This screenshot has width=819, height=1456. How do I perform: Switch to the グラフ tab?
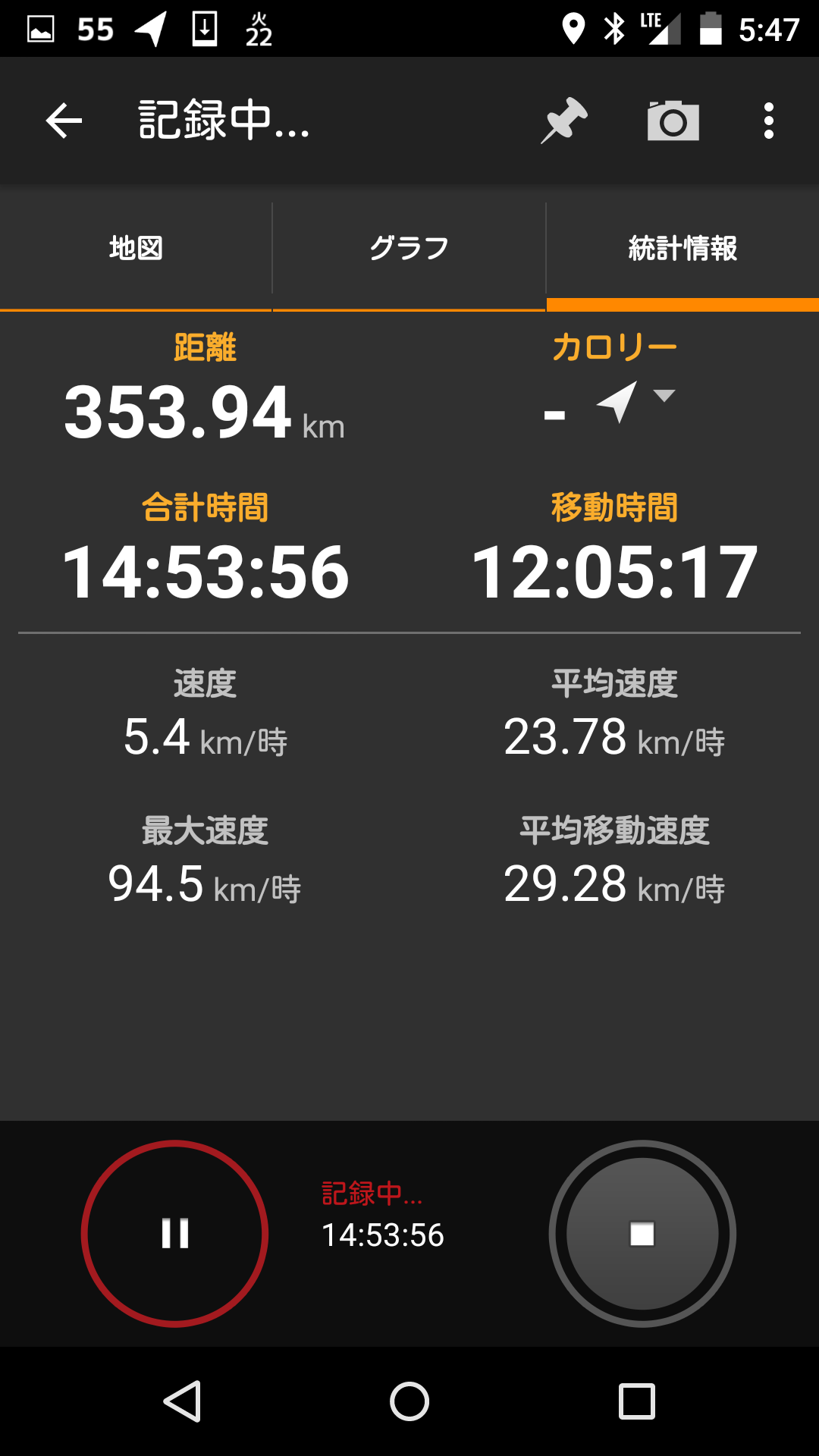tap(409, 248)
